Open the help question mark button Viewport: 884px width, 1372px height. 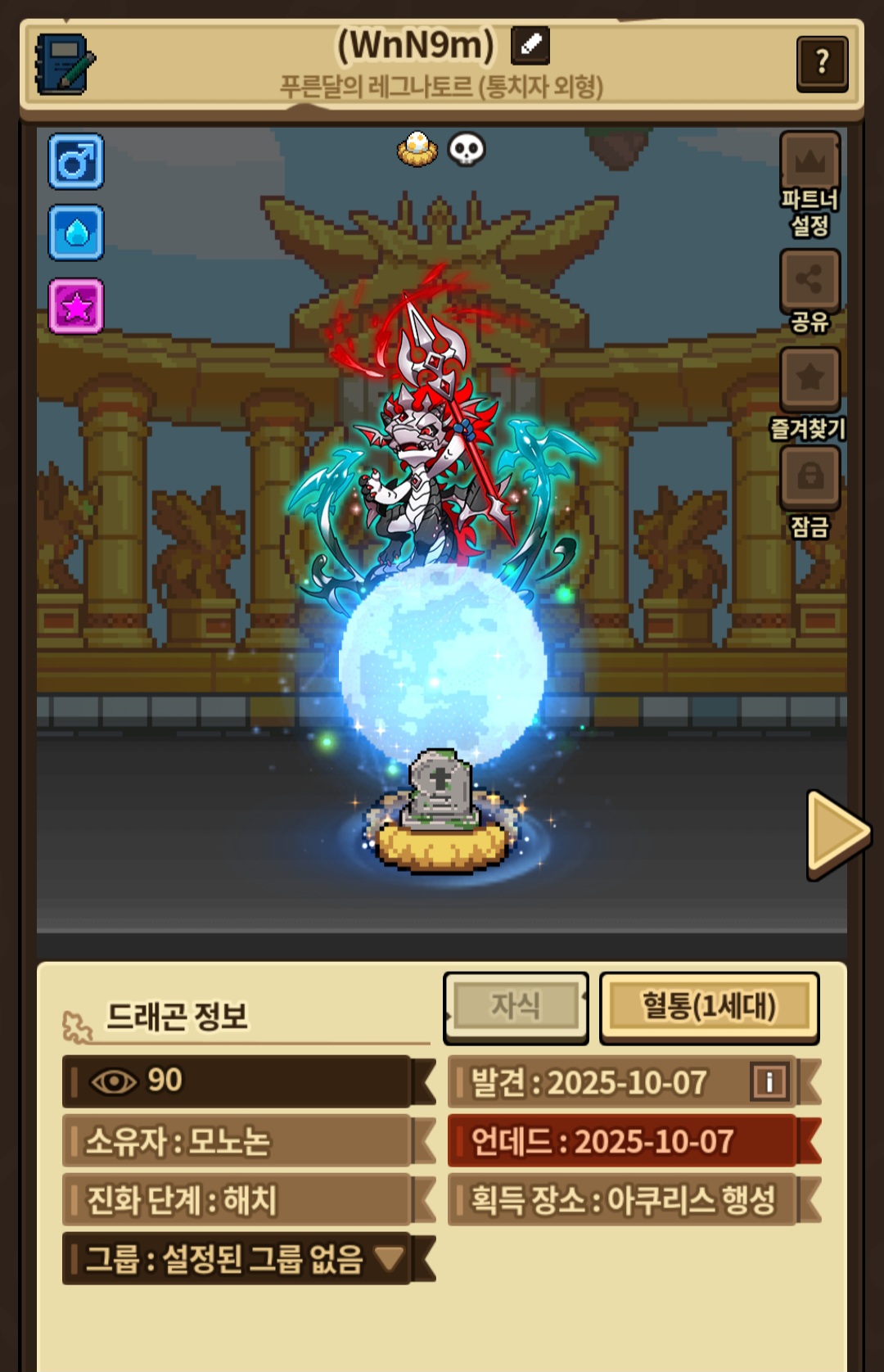[822, 63]
